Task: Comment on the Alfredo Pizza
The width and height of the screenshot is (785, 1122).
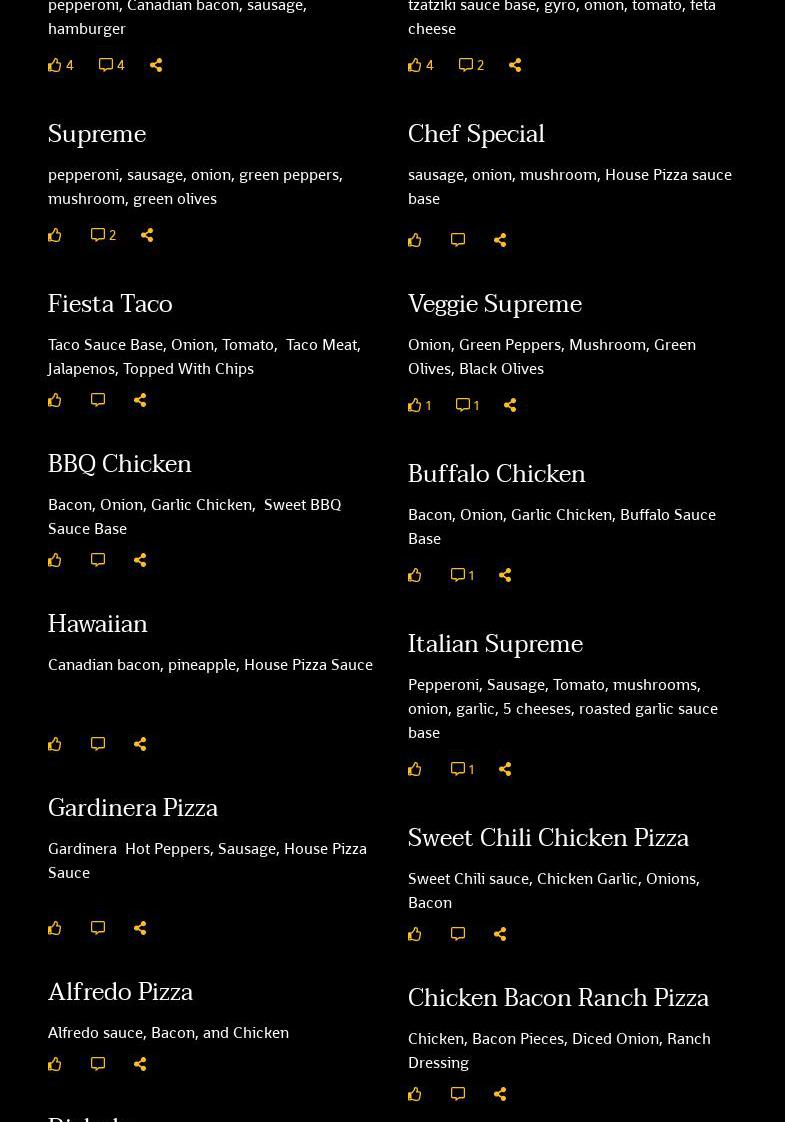Action: coord(98,1064)
